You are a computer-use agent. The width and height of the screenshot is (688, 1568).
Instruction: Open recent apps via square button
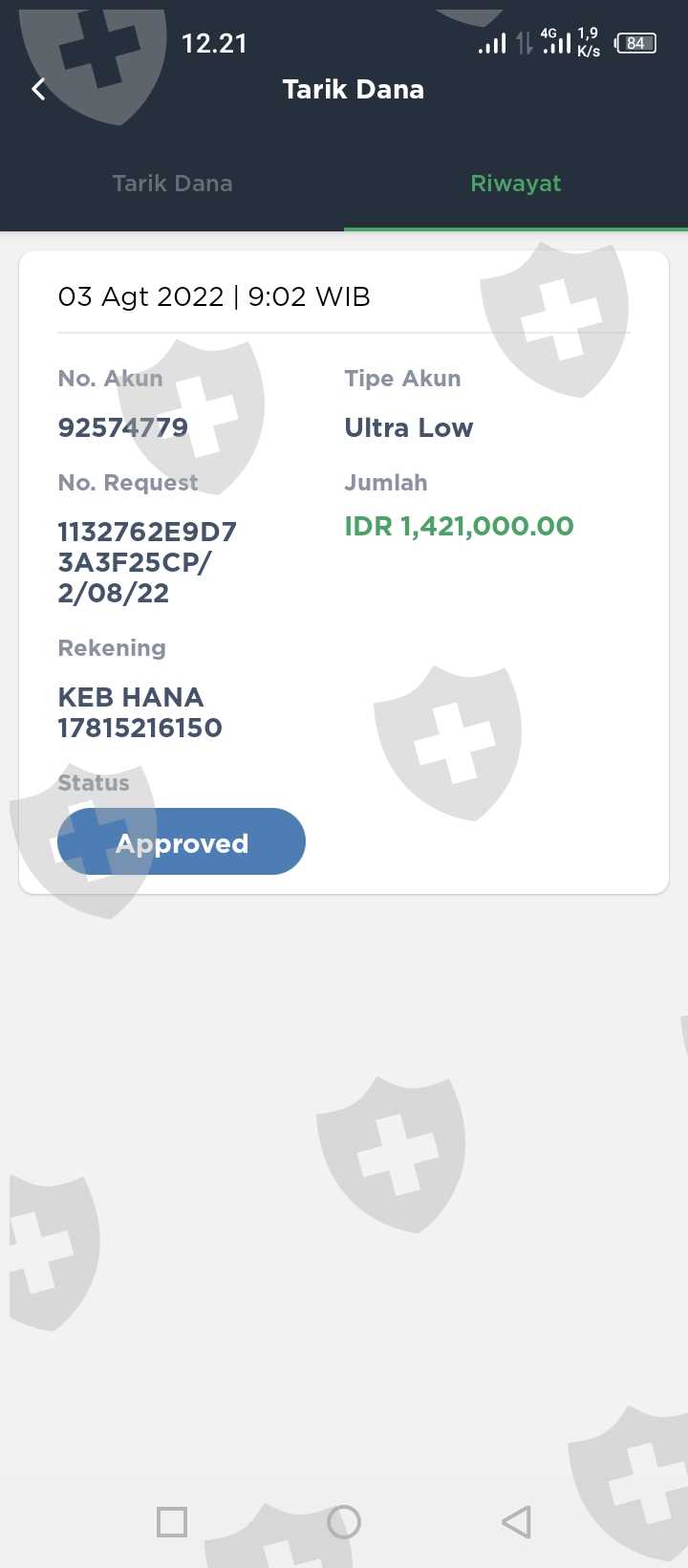[172, 1522]
